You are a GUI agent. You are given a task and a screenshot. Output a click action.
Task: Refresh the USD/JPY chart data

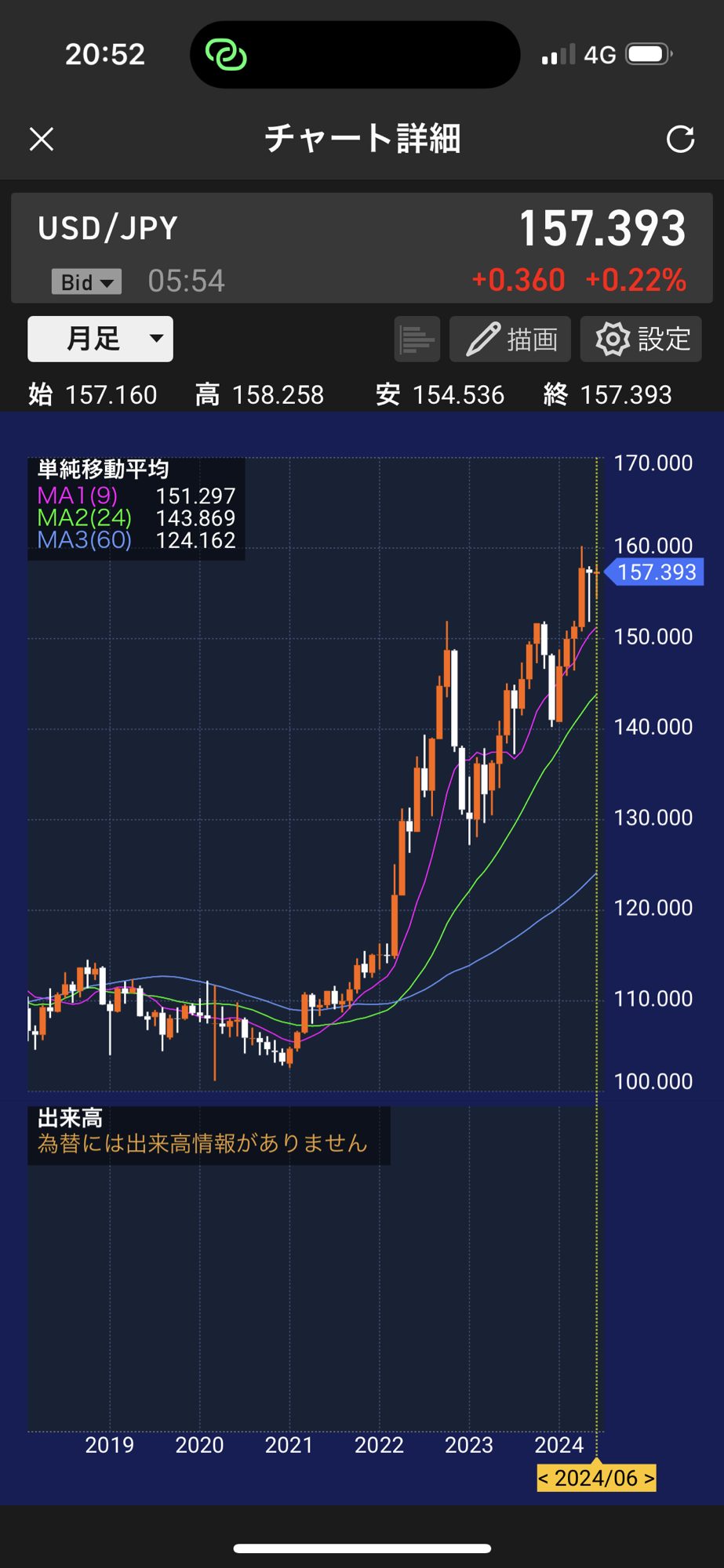tap(680, 140)
